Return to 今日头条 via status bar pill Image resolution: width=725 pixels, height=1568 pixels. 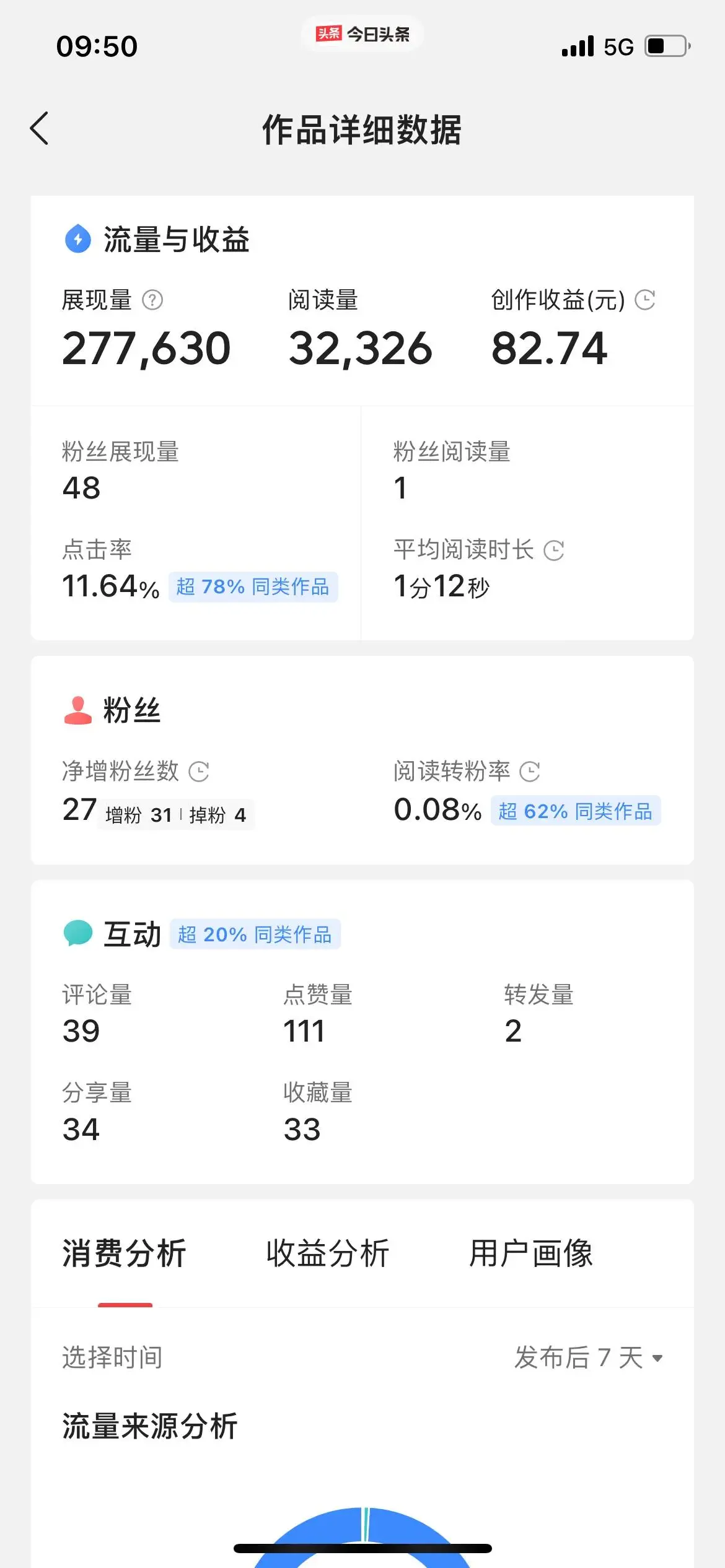pyautogui.click(x=362, y=34)
